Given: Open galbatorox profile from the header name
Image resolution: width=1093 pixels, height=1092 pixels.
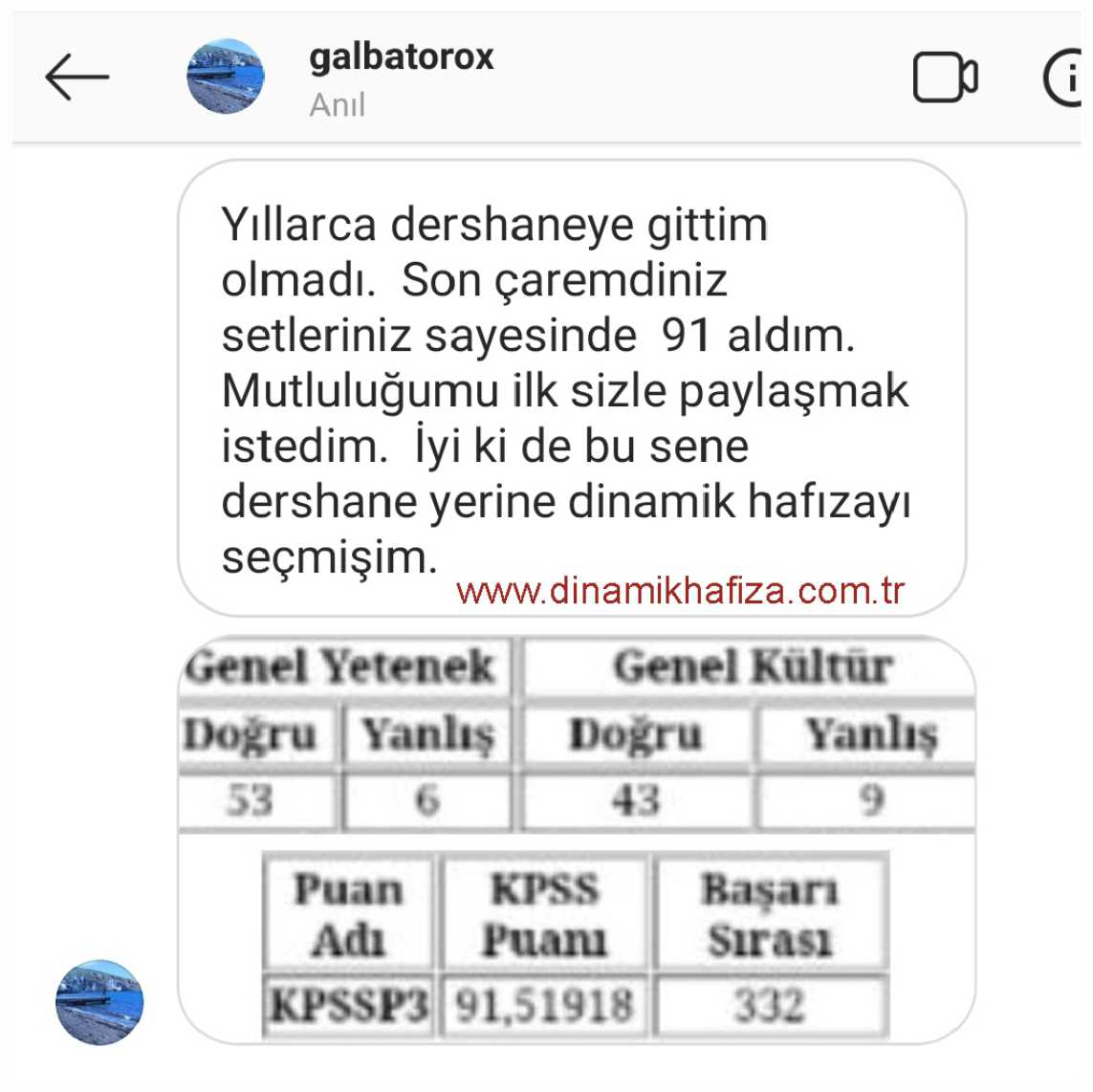Looking at the screenshot, I should [401, 57].
